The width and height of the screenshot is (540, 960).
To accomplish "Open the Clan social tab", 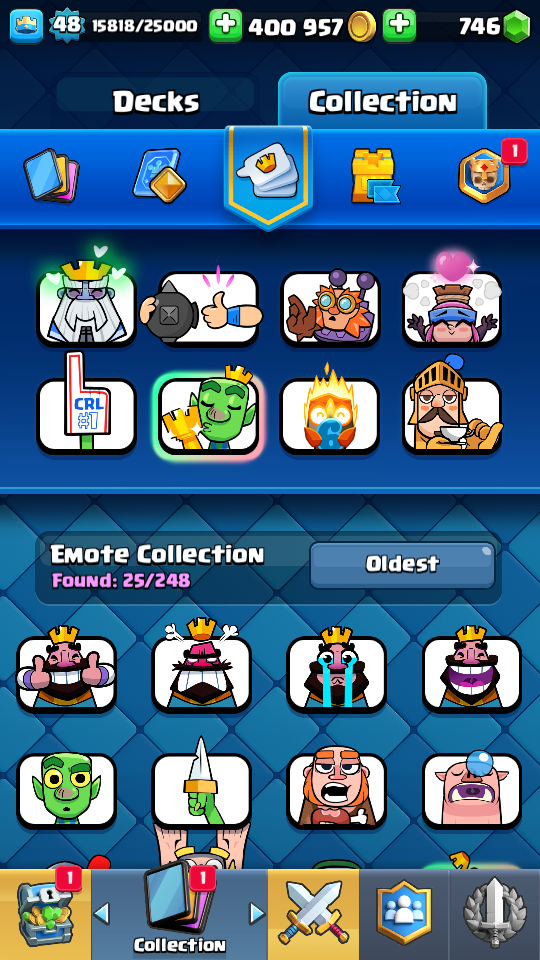I will (403, 914).
